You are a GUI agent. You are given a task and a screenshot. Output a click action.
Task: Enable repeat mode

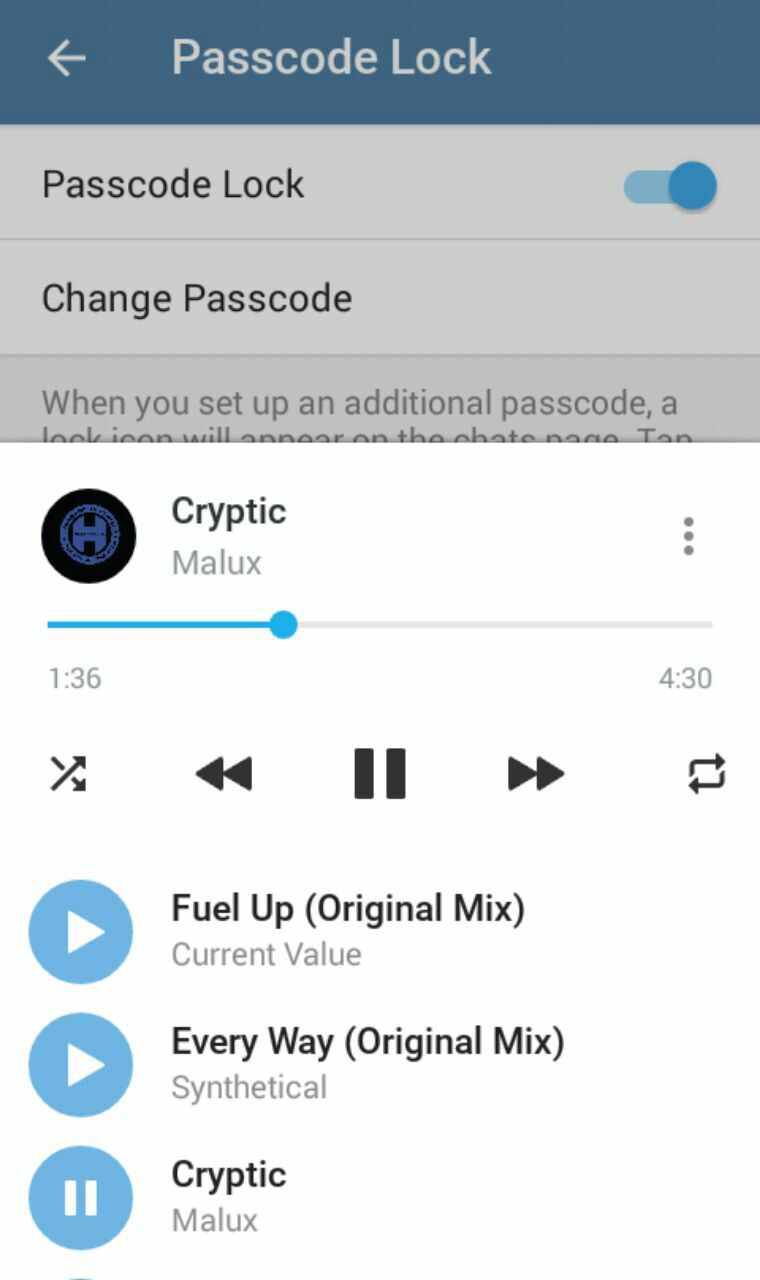(x=707, y=774)
